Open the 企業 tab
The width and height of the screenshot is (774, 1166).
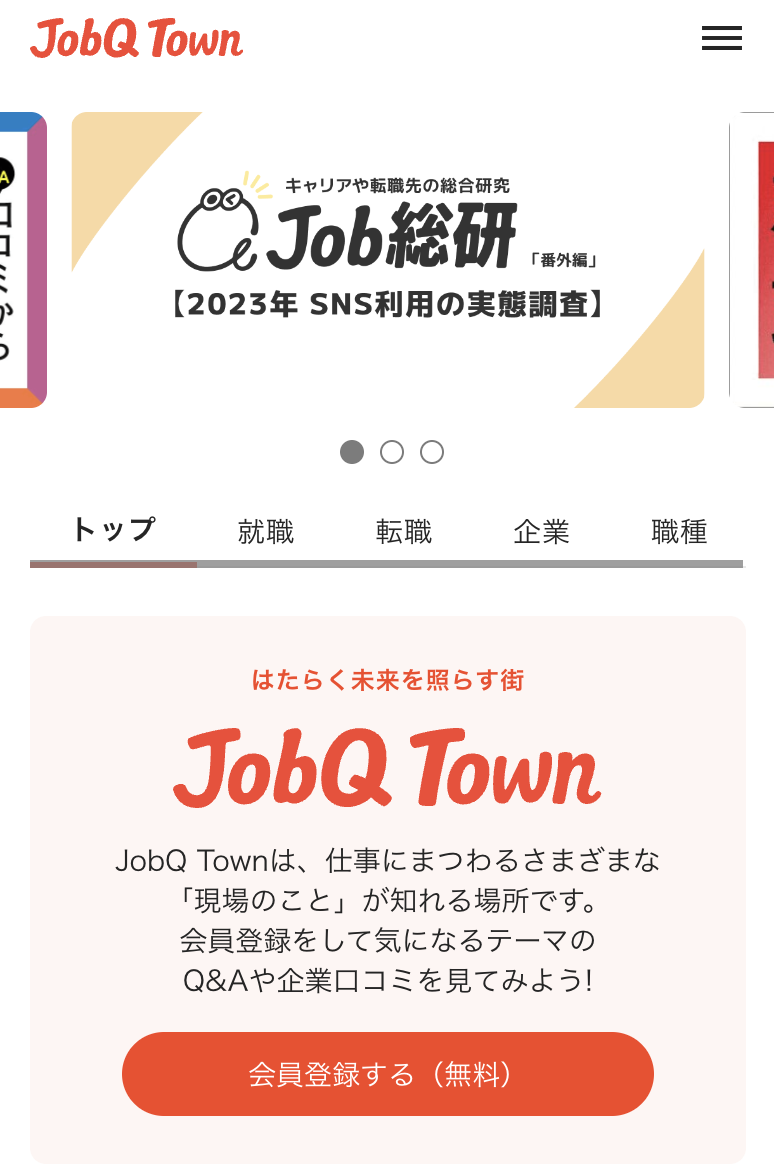coord(541,531)
